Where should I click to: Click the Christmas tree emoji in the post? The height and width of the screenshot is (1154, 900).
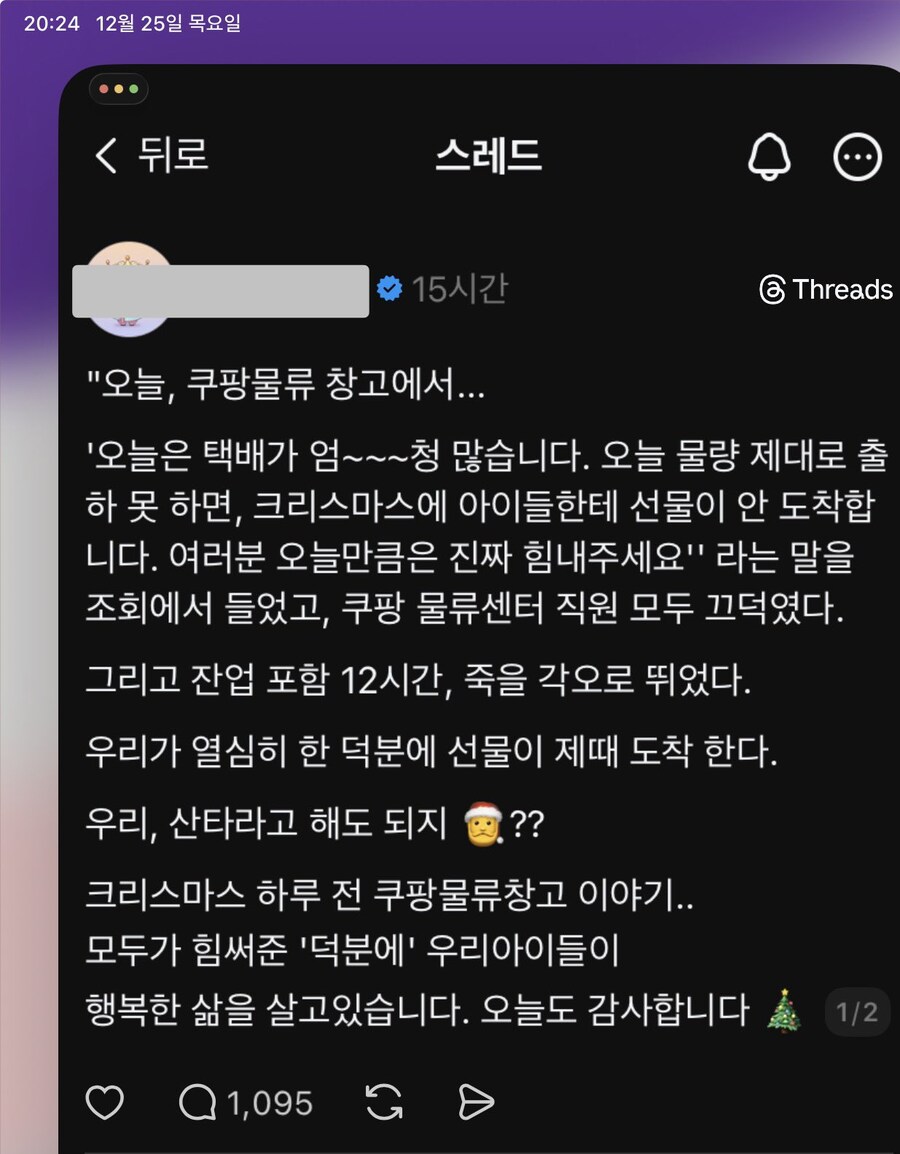click(786, 1011)
